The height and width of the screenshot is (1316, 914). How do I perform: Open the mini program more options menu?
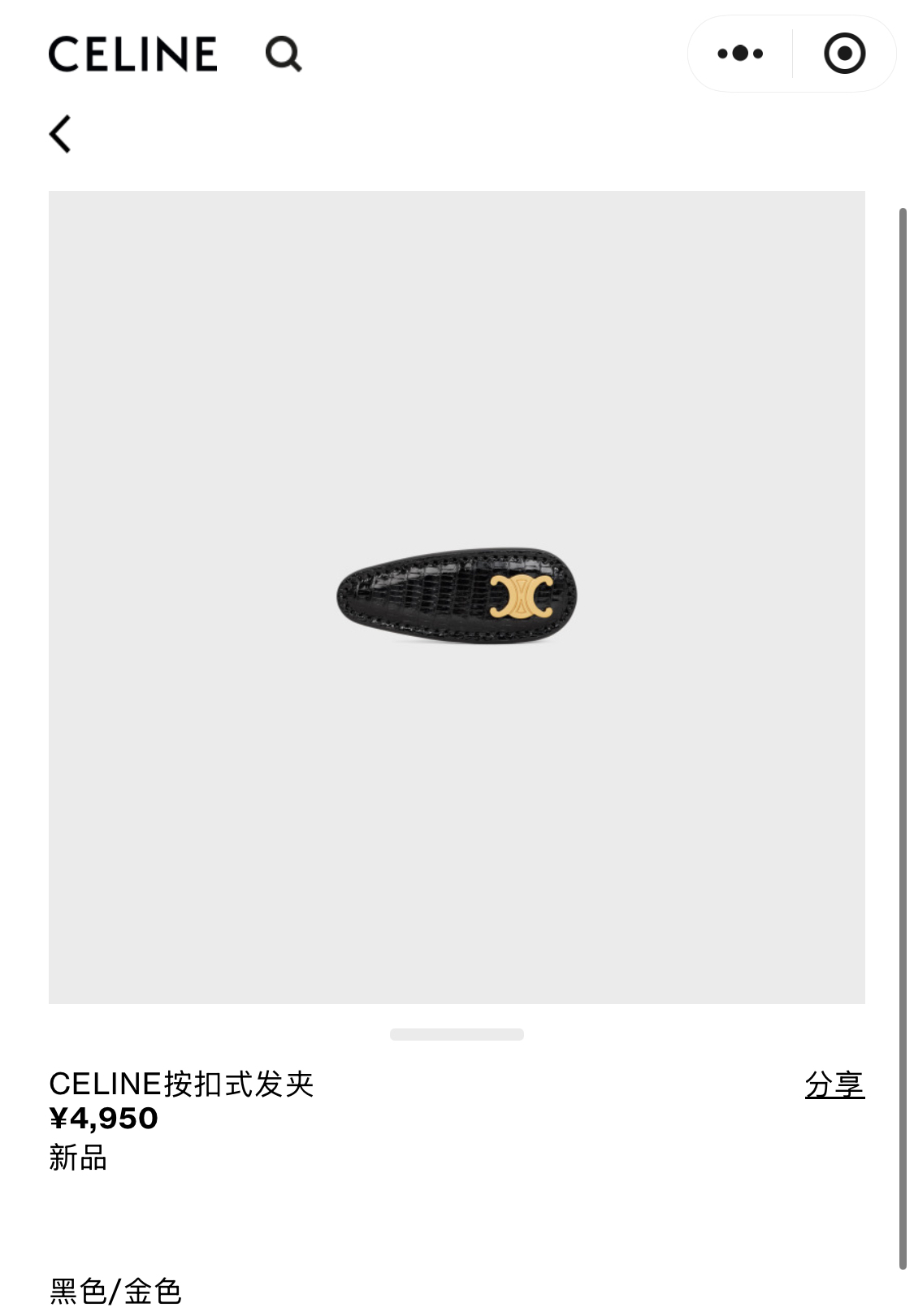pos(740,54)
